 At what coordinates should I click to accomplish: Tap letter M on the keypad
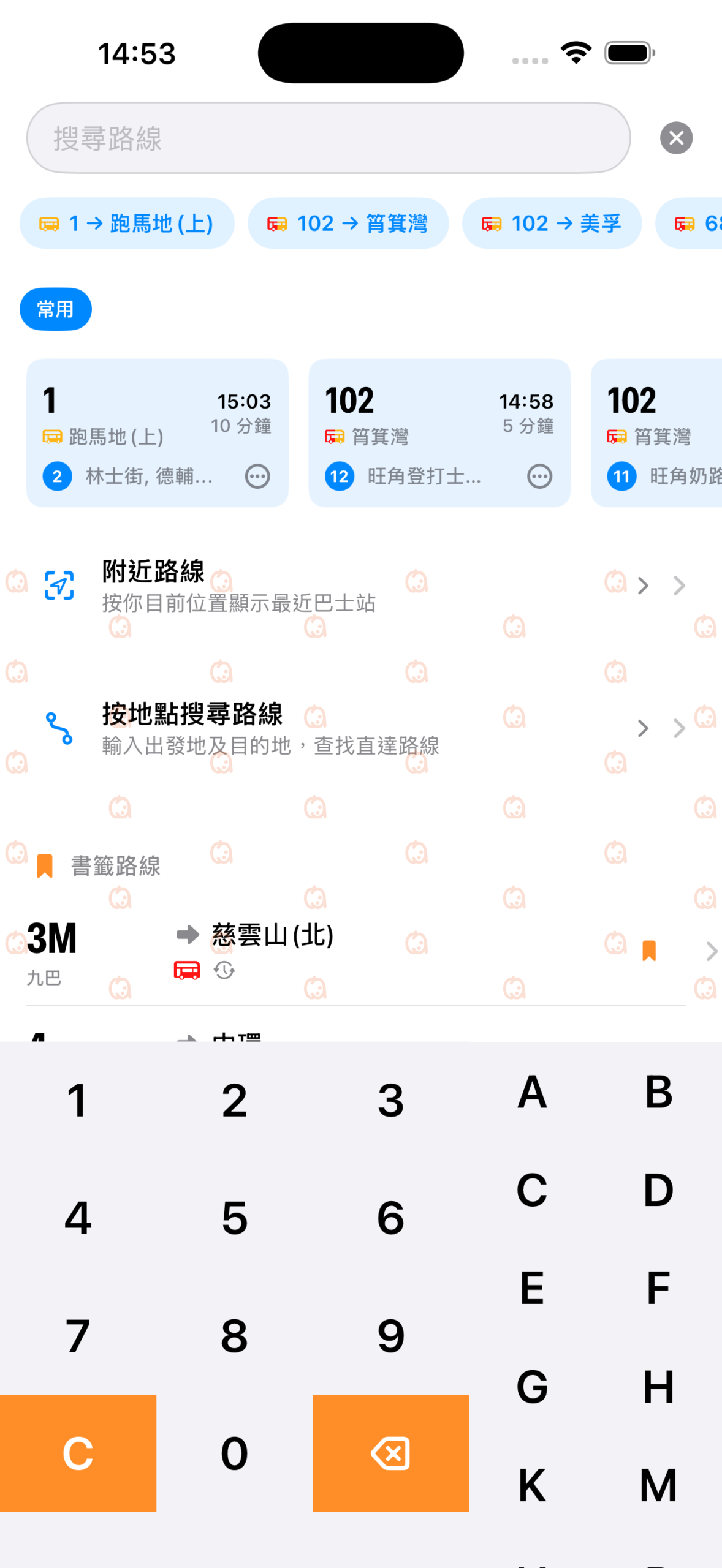pos(658,1485)
